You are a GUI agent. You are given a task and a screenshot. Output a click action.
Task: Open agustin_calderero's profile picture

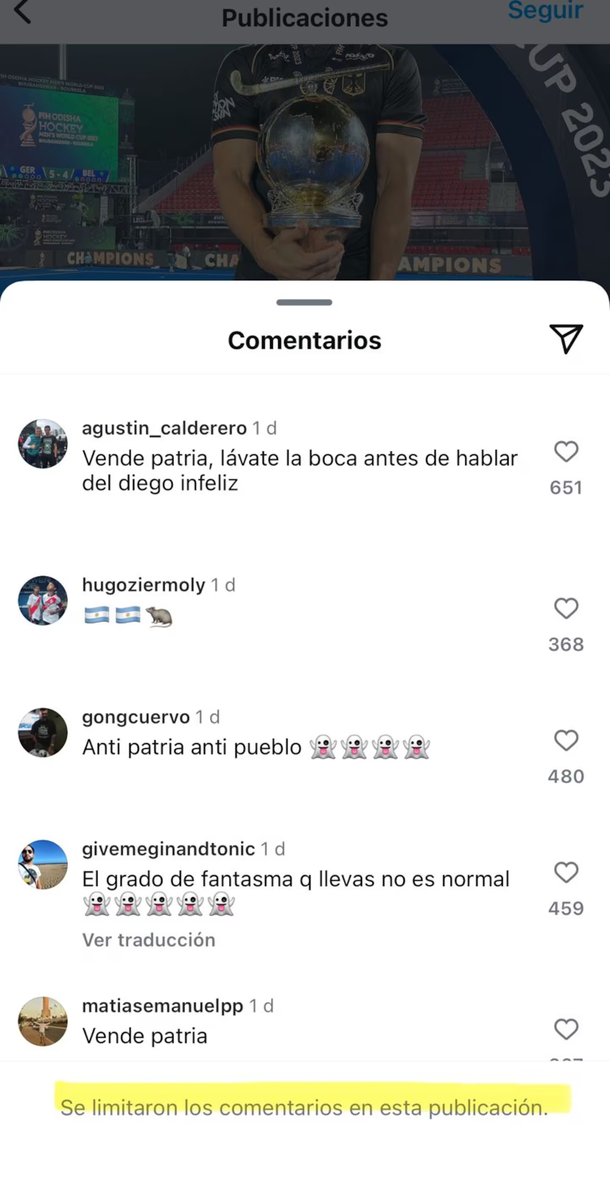tap(43, 443)
